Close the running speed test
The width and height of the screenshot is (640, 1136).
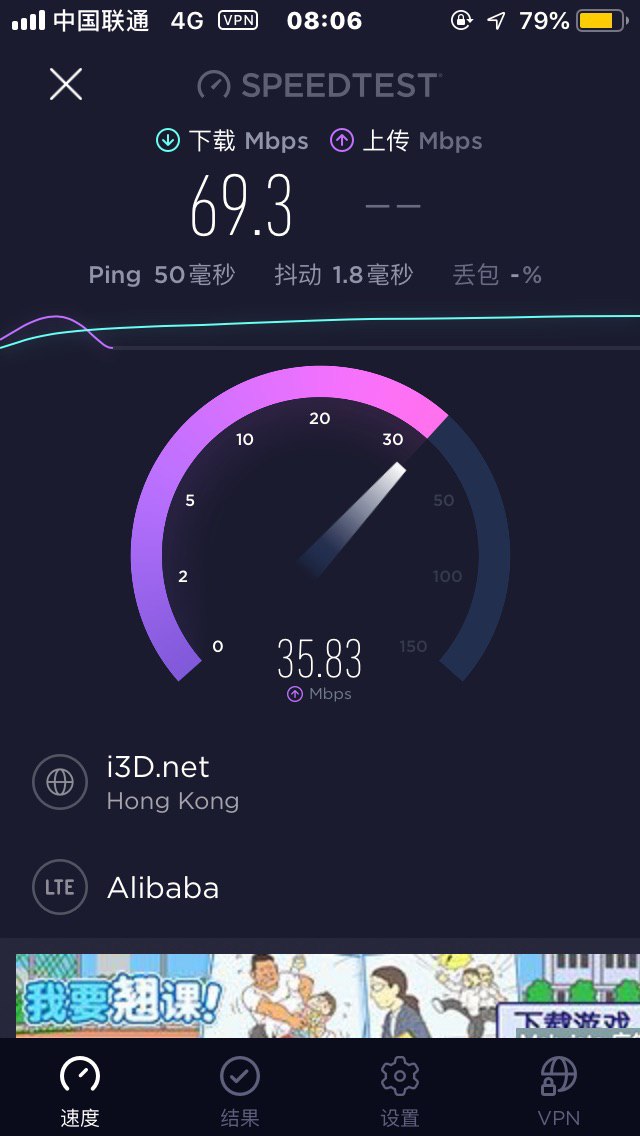click(x=66, y=84)
